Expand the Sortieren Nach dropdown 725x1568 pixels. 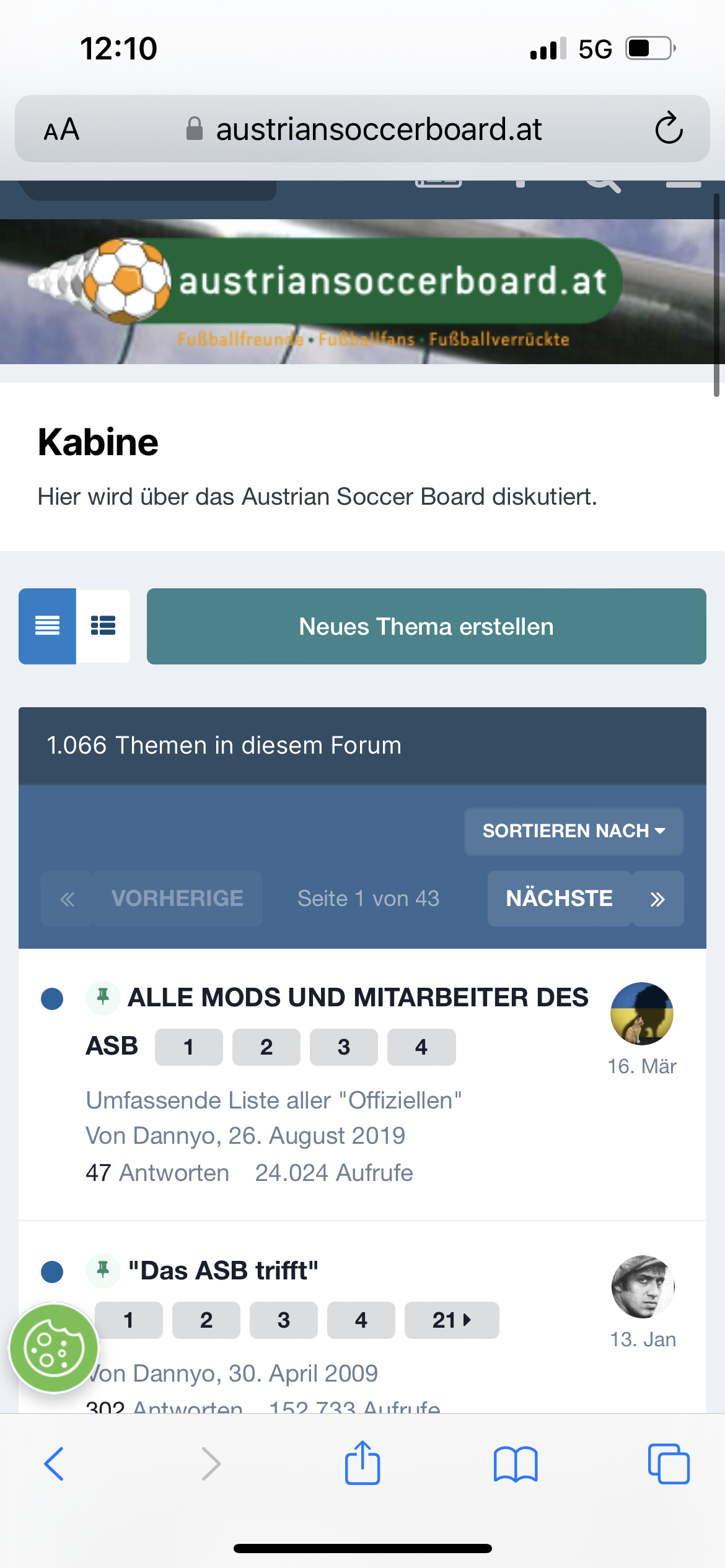pyautogui.click(x=574, y=831)
